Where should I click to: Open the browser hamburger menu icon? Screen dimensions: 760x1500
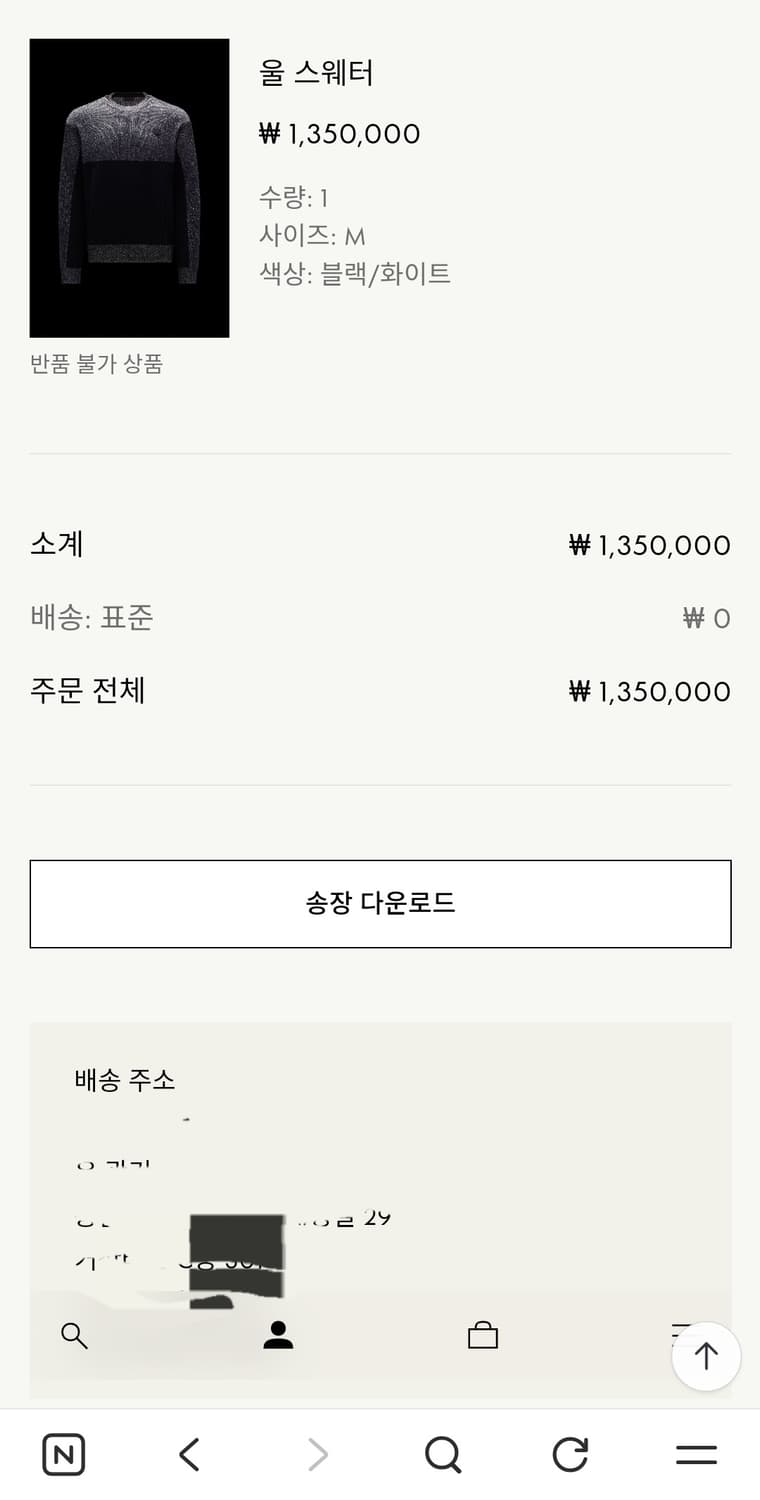point(696,1454)
